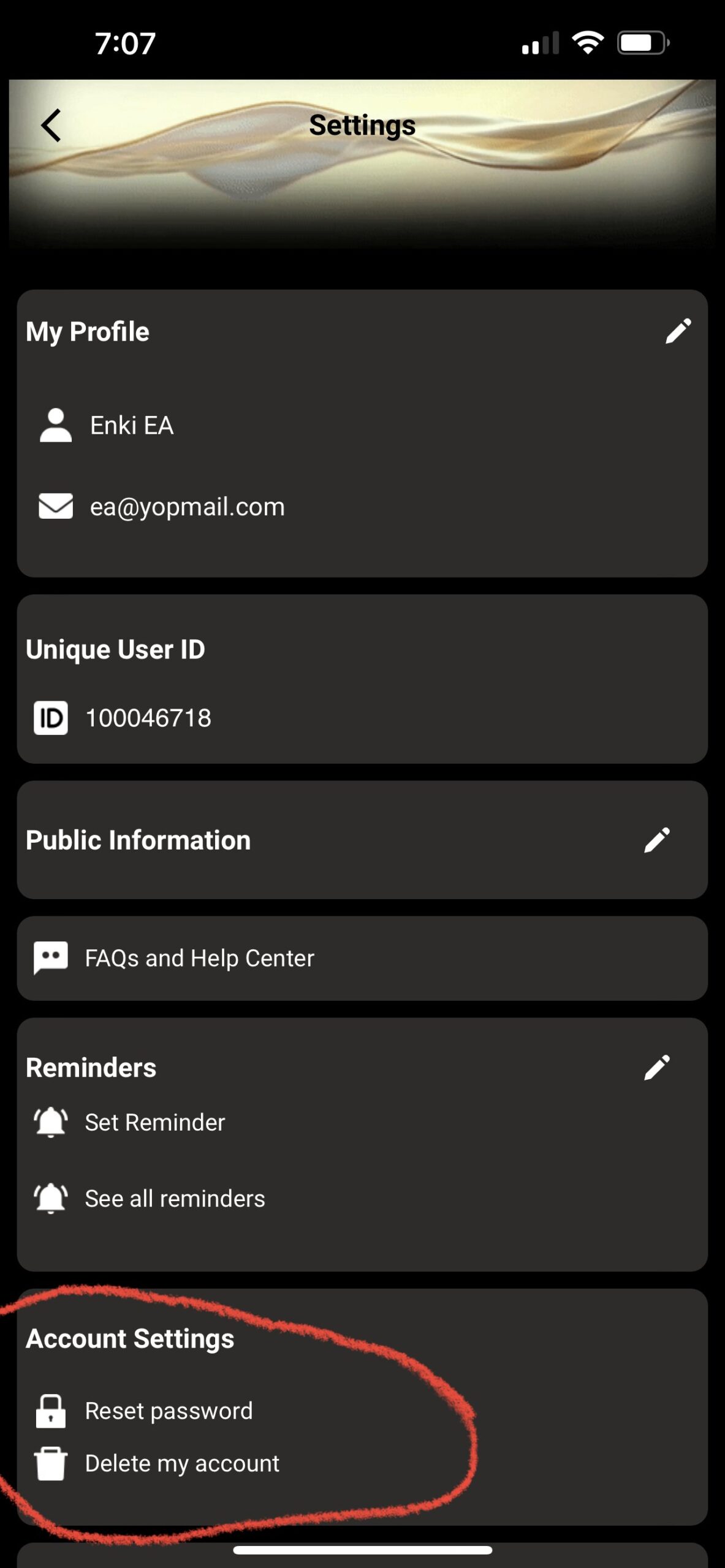Screen dimensions: 725x1568
Task: Edit My Profile with the pencil icon
Action: coord(678,331)
